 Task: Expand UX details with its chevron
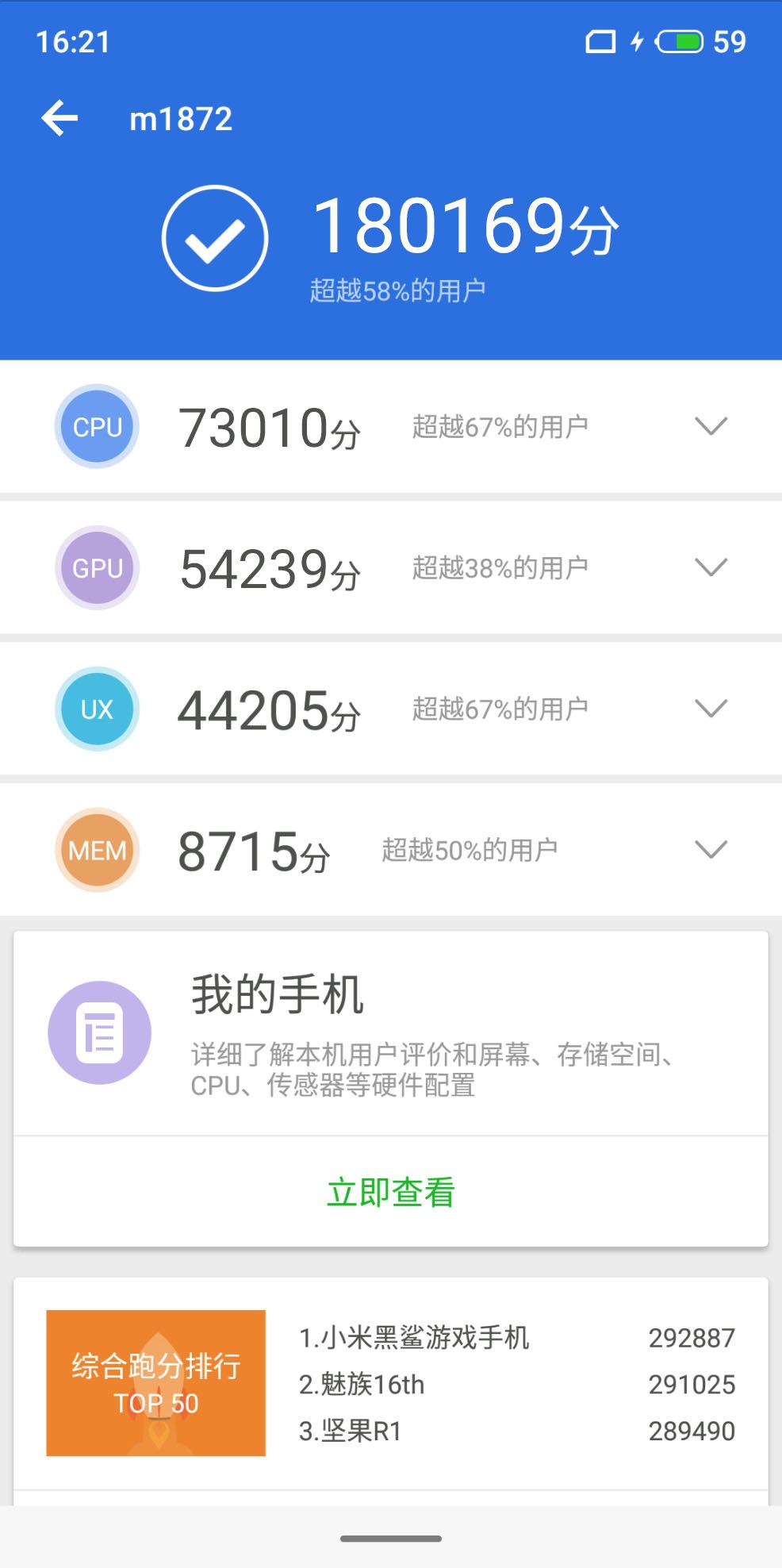coord(711,708)
